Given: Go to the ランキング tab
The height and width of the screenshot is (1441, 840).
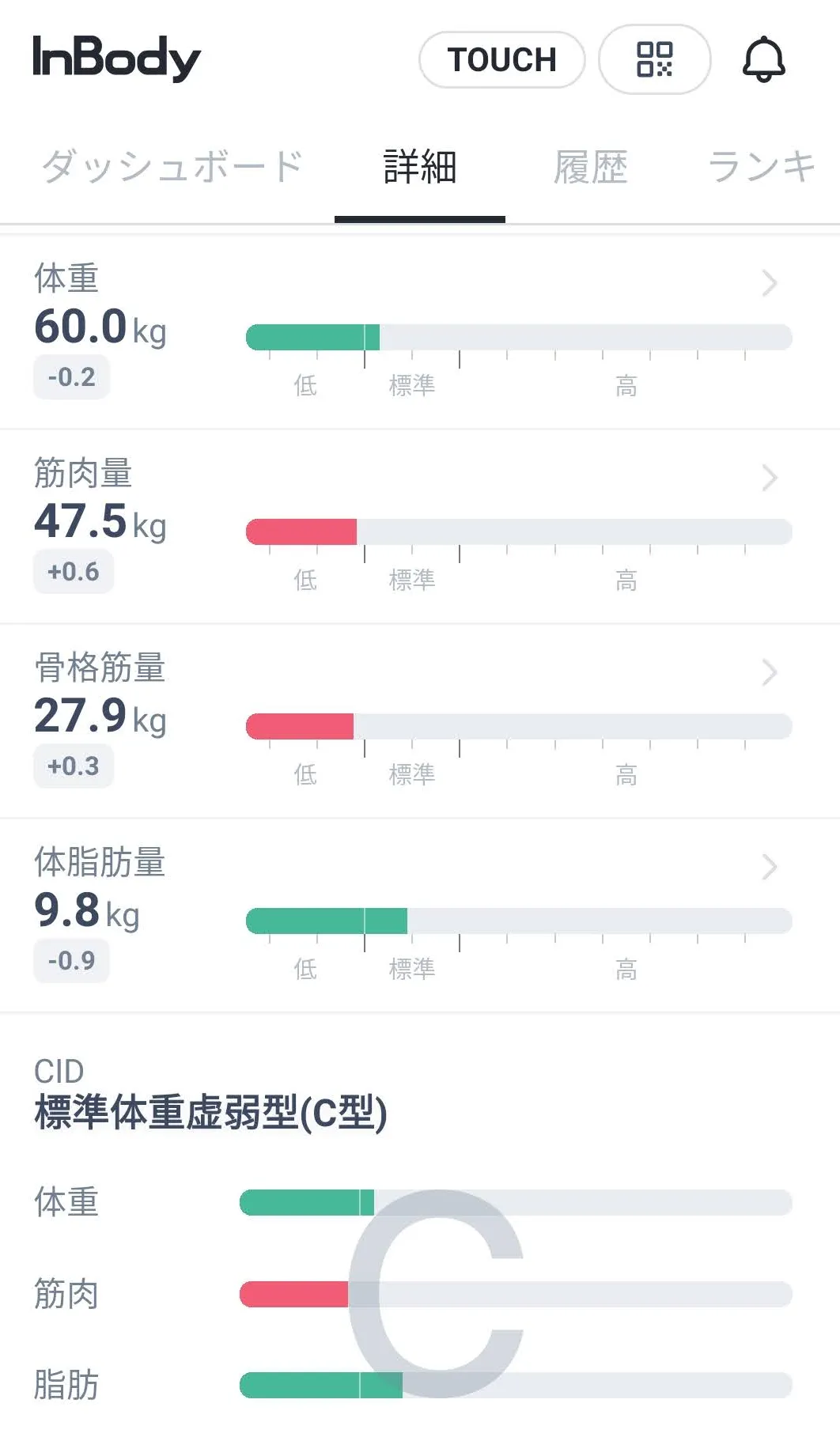Looking at the screenshot, I should point(762,167).
